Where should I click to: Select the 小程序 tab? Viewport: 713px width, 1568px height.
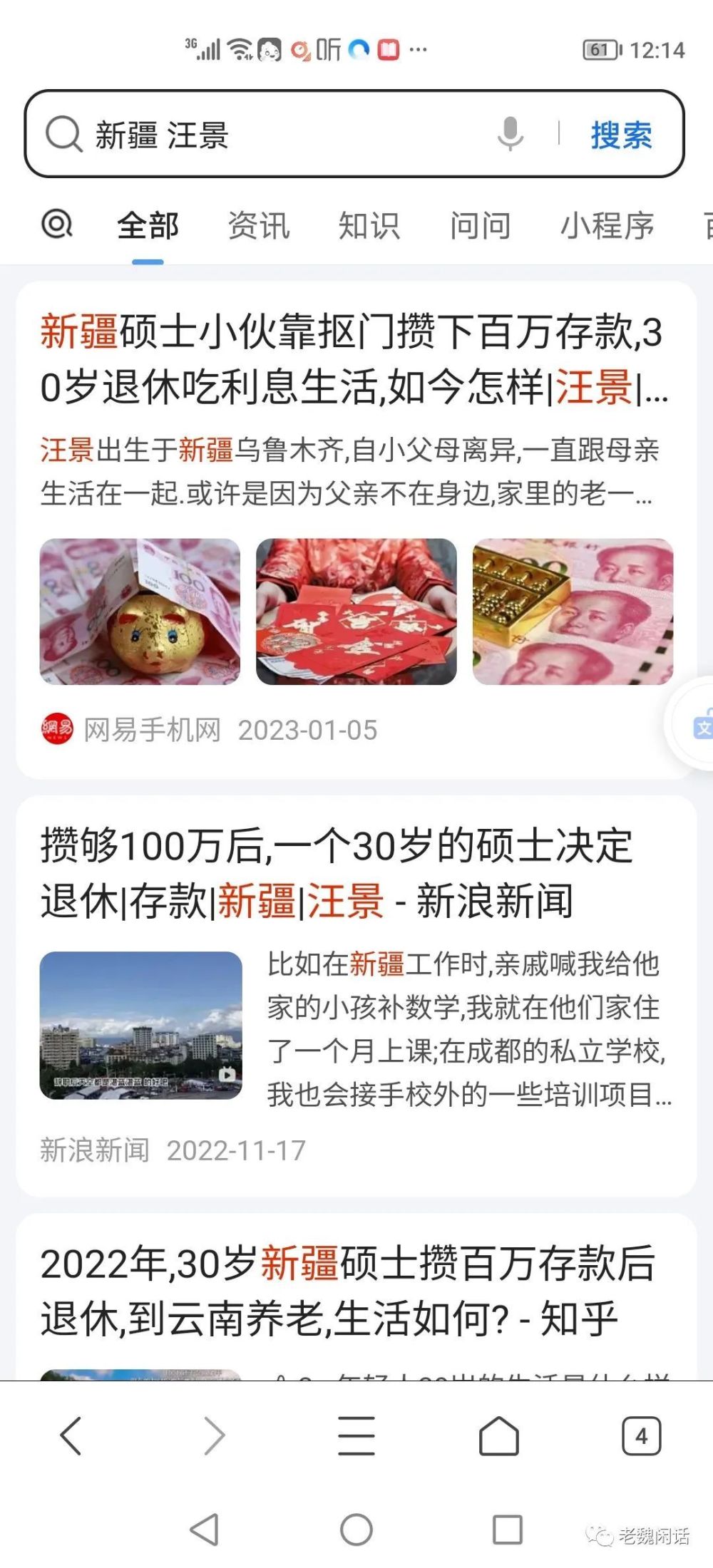[x=607, y=226]
